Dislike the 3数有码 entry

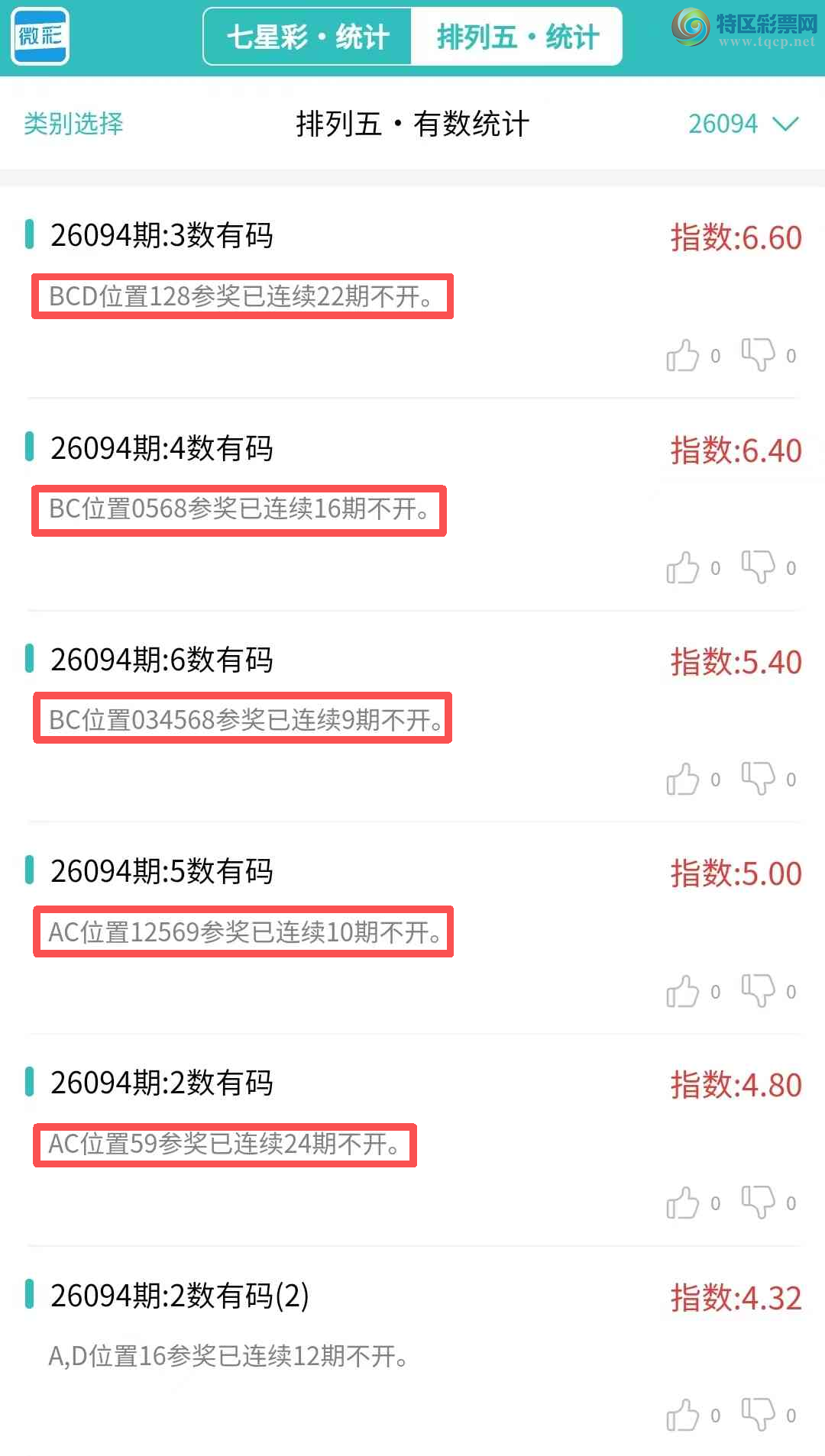click(758, 355)
